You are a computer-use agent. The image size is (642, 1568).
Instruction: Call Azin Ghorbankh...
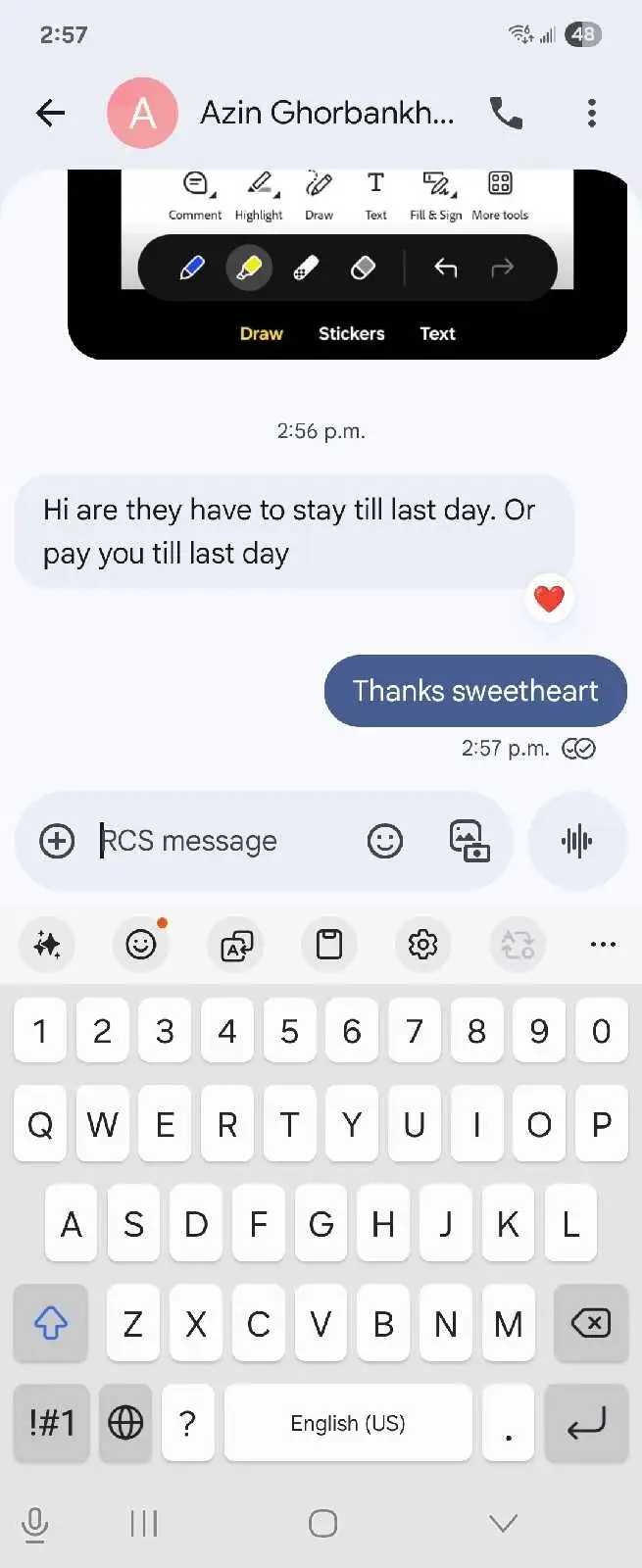[506, 114]
